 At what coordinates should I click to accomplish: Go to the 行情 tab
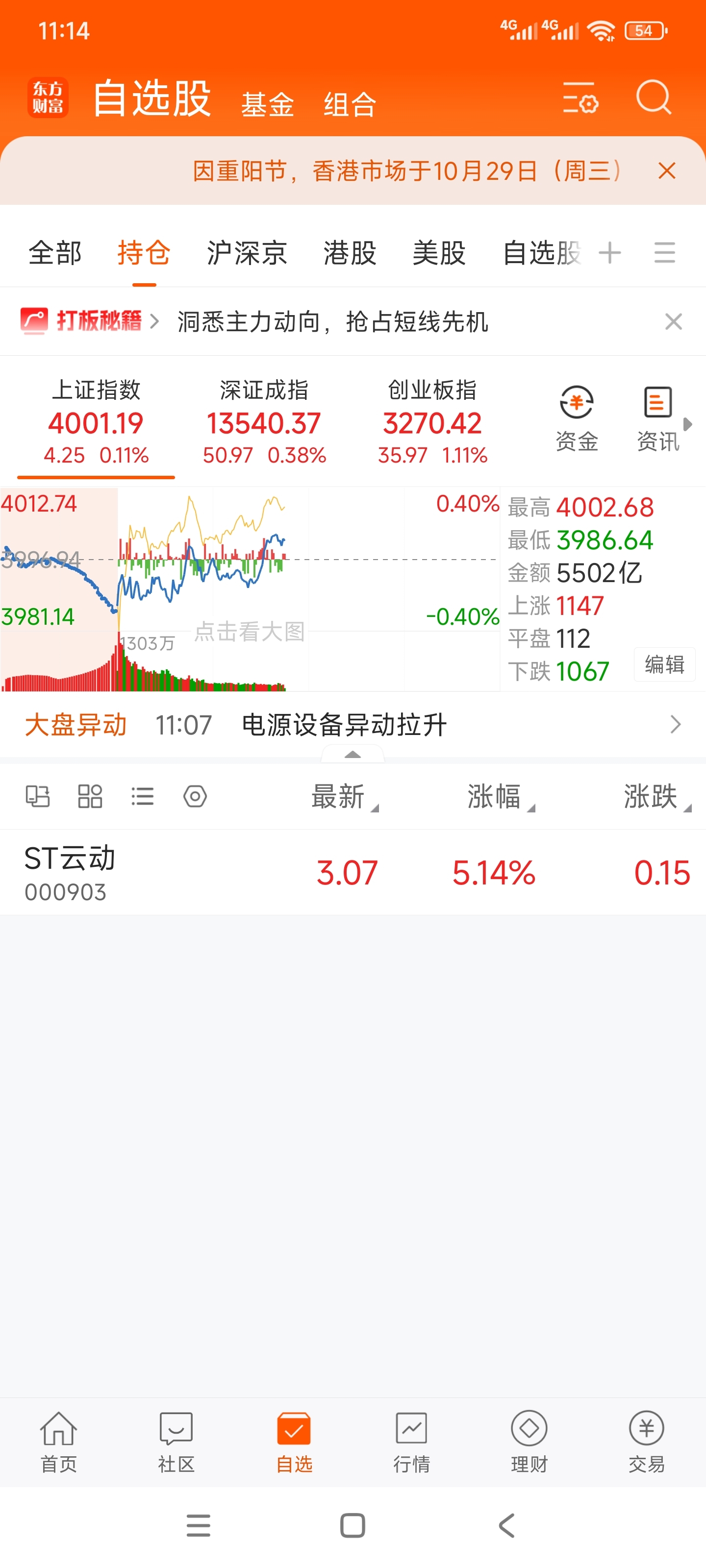pyautogui.click(x=411, y=1442)
